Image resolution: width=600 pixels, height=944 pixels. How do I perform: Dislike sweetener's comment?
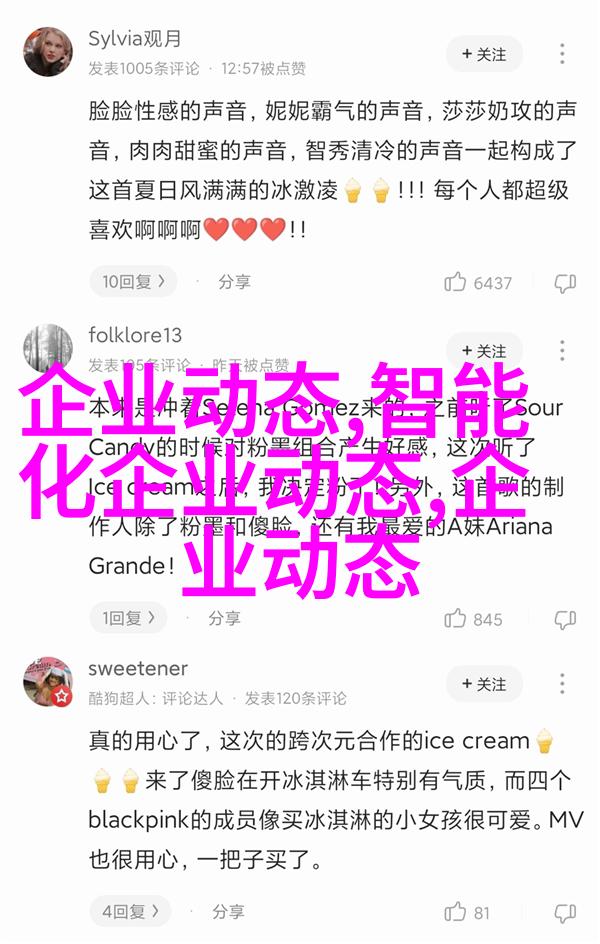click(565, 912)
